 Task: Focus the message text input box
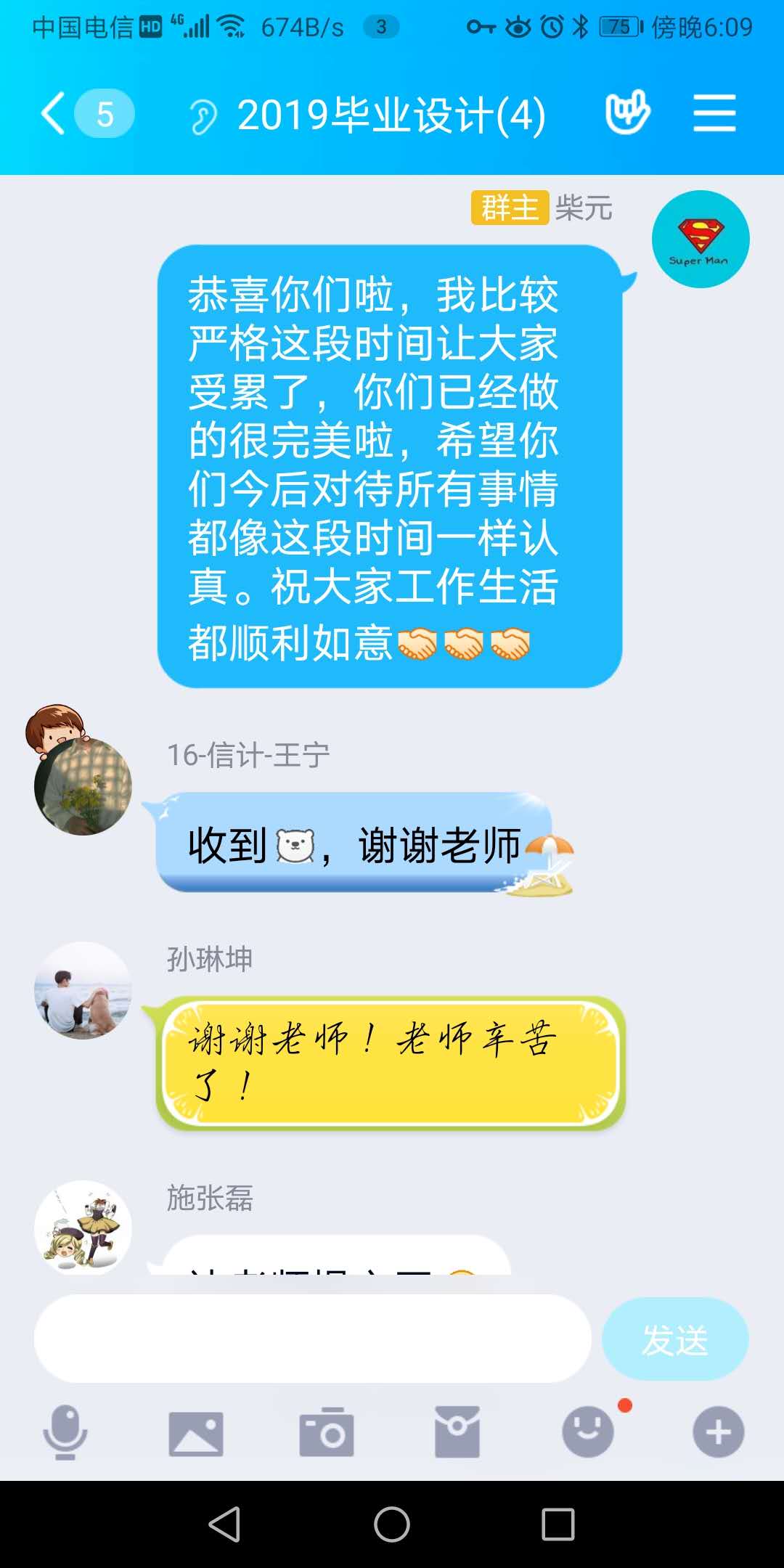coord(312,1339)
